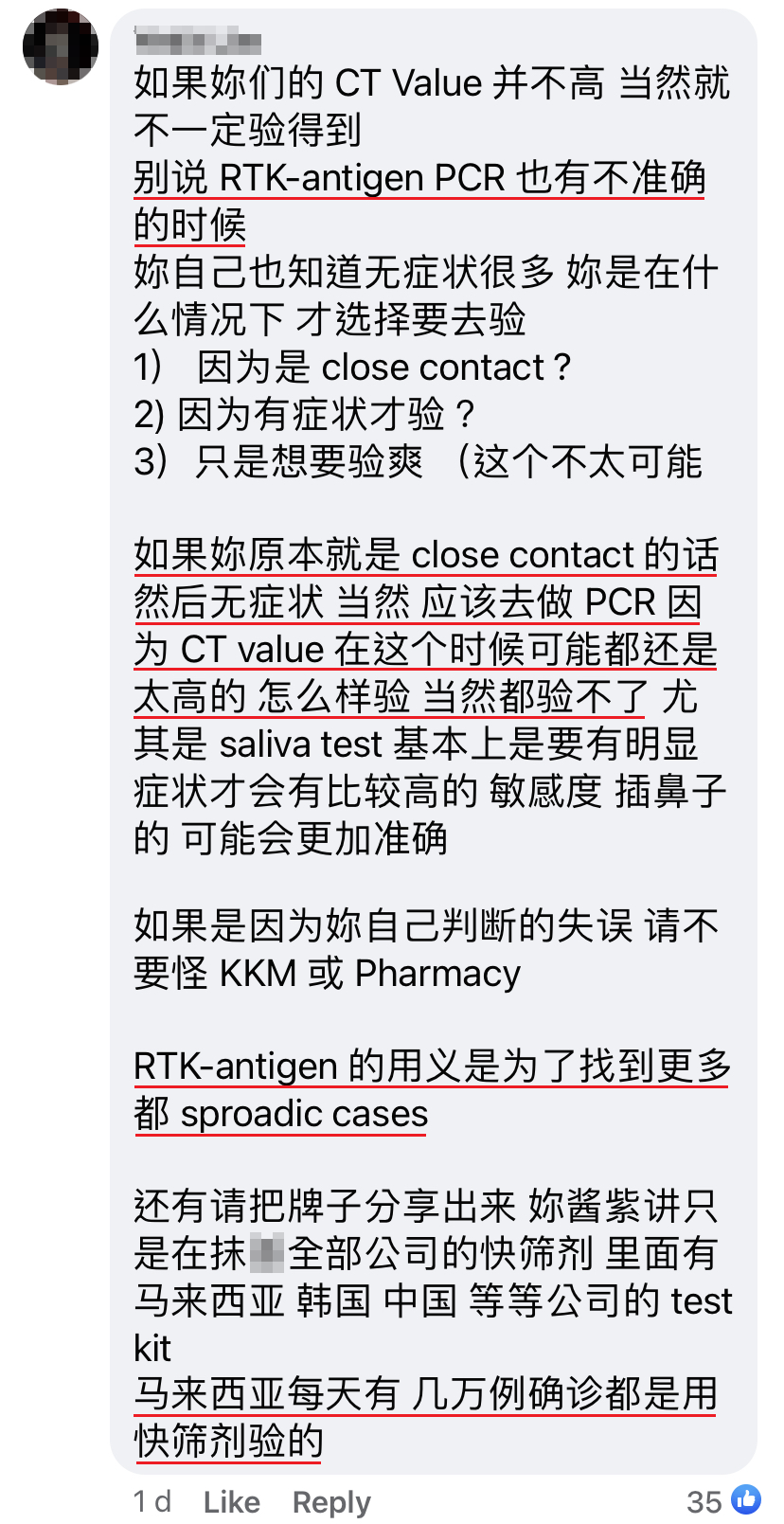Like this comment
Screen dimensions: 784x1524
231,1501
